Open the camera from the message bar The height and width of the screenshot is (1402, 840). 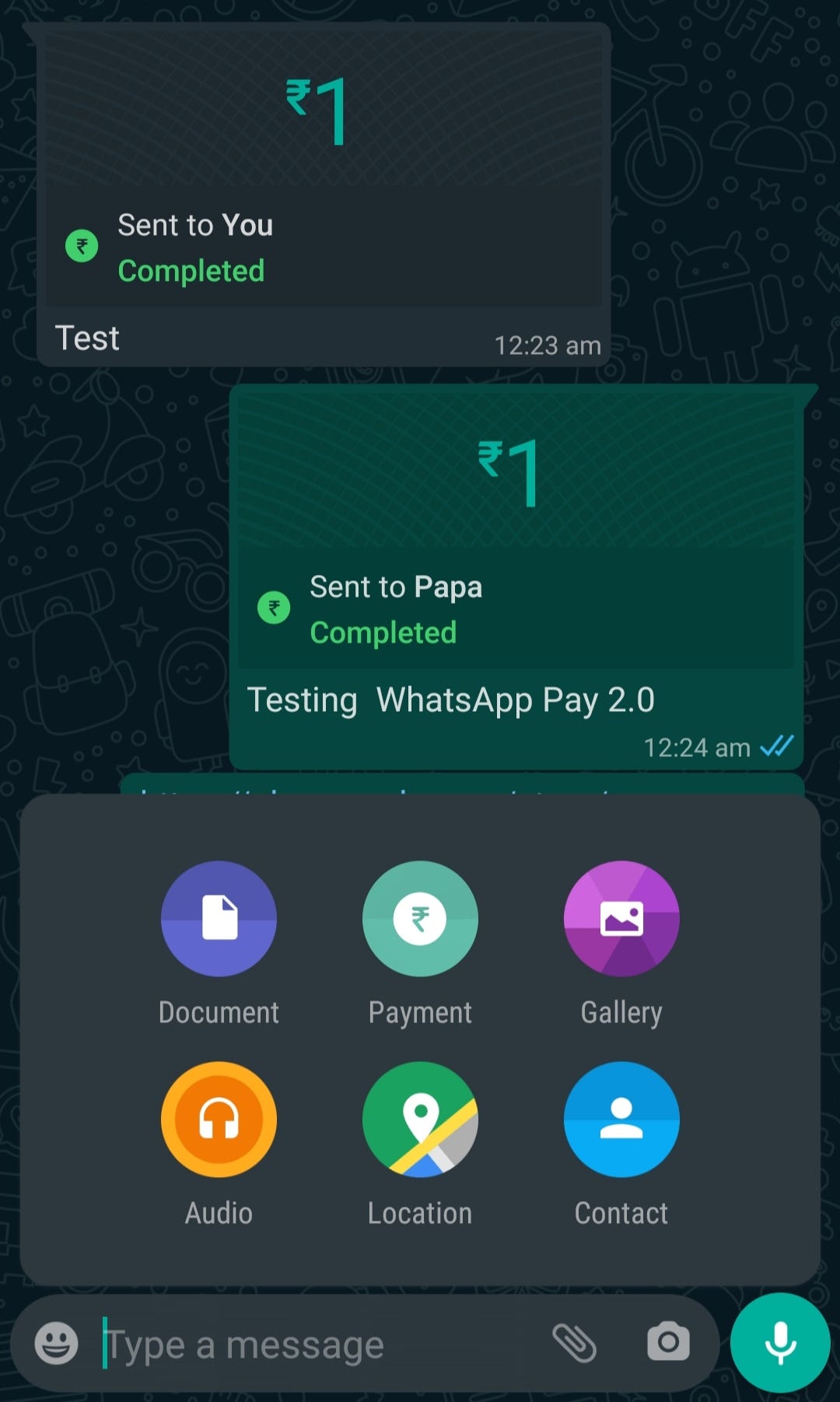tap(668, 1342)
